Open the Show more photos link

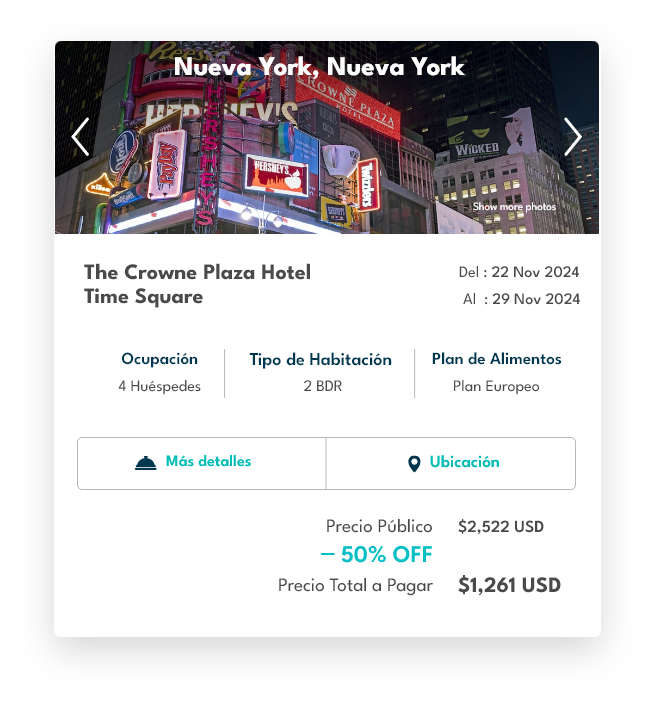(514, 207)
